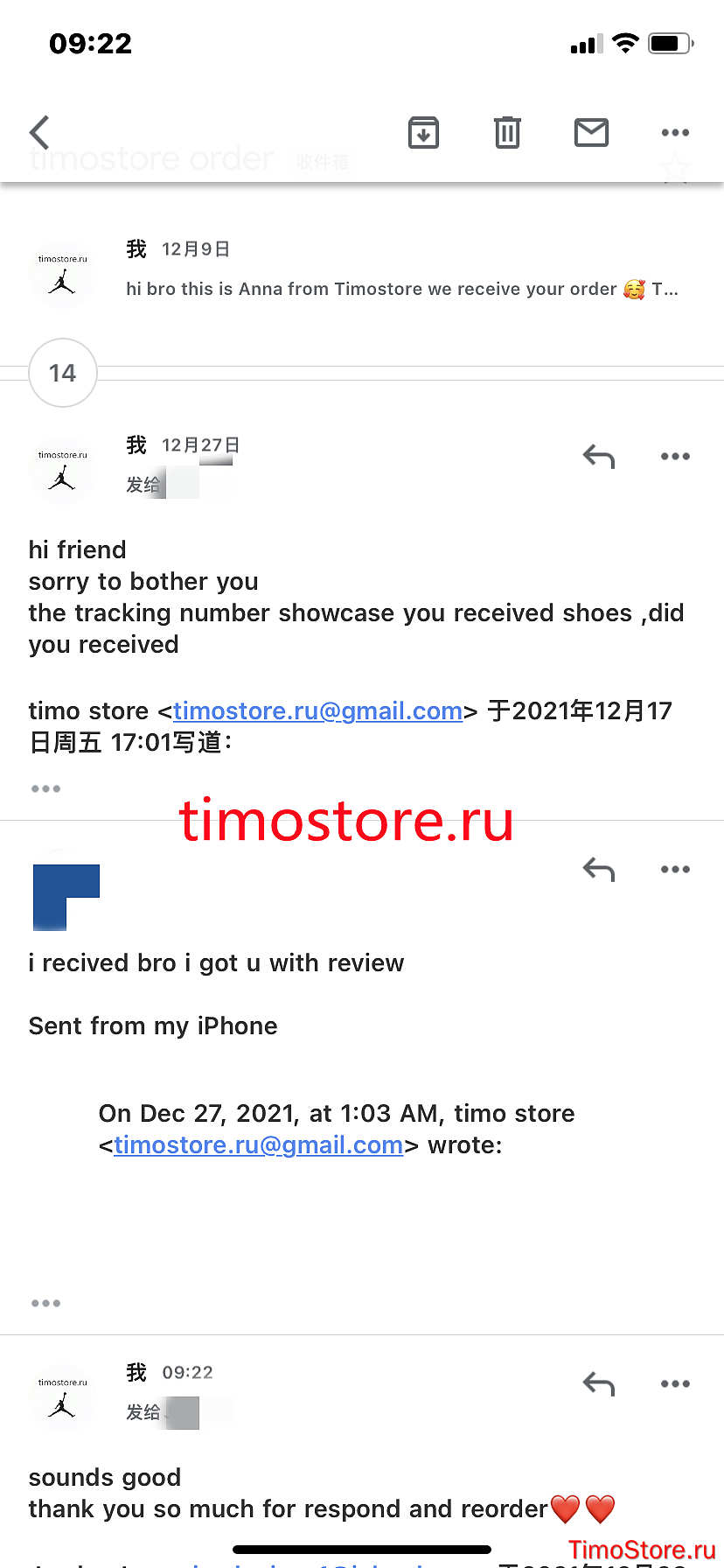Image resolution: width=724 pixels, height=1568 pixels.
Task: Open timostore.ru@gmail.com link in 12月27日 message
Action: (x=317, y=710)
